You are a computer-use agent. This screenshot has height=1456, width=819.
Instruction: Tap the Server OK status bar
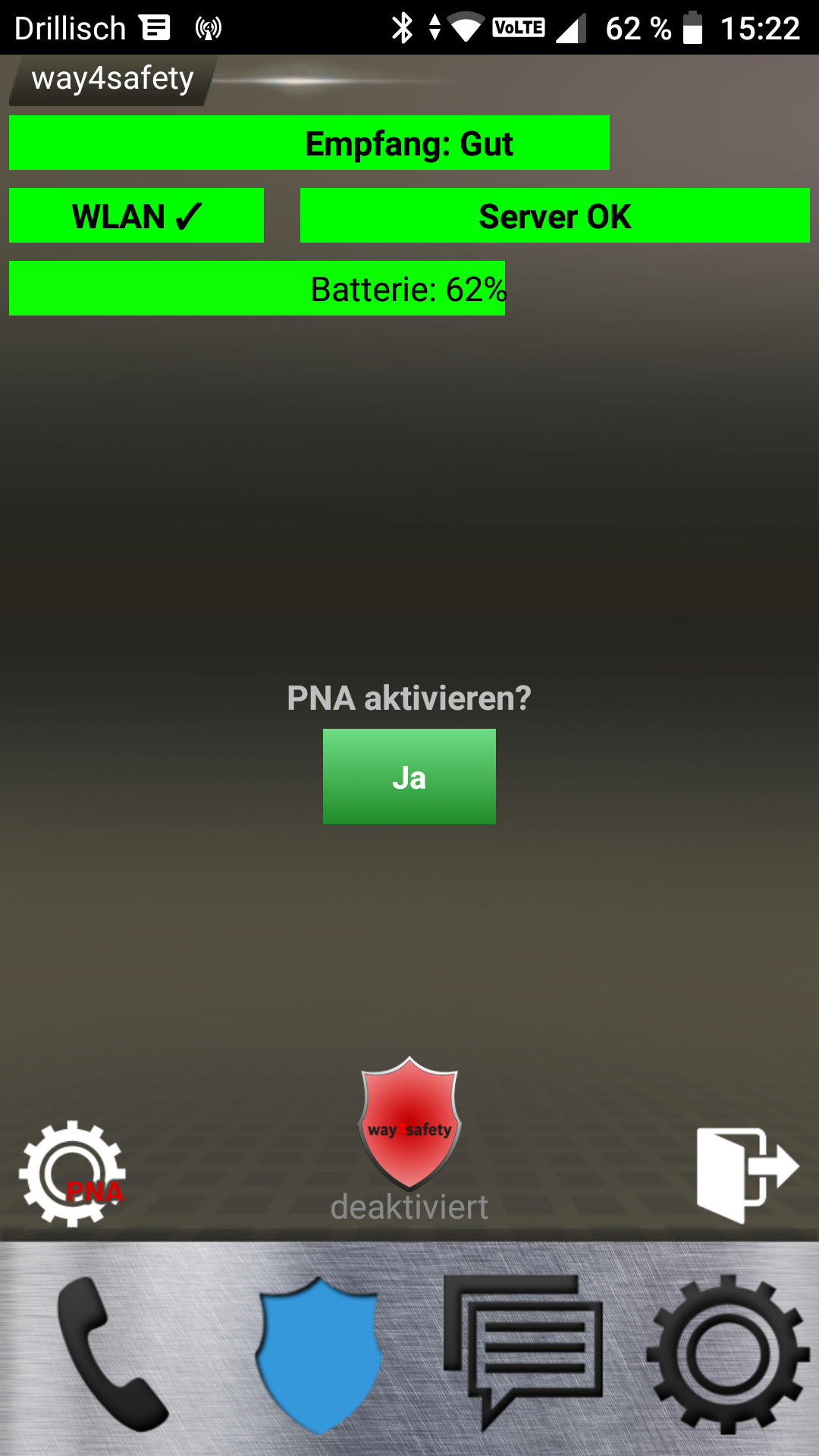[554, 216]
